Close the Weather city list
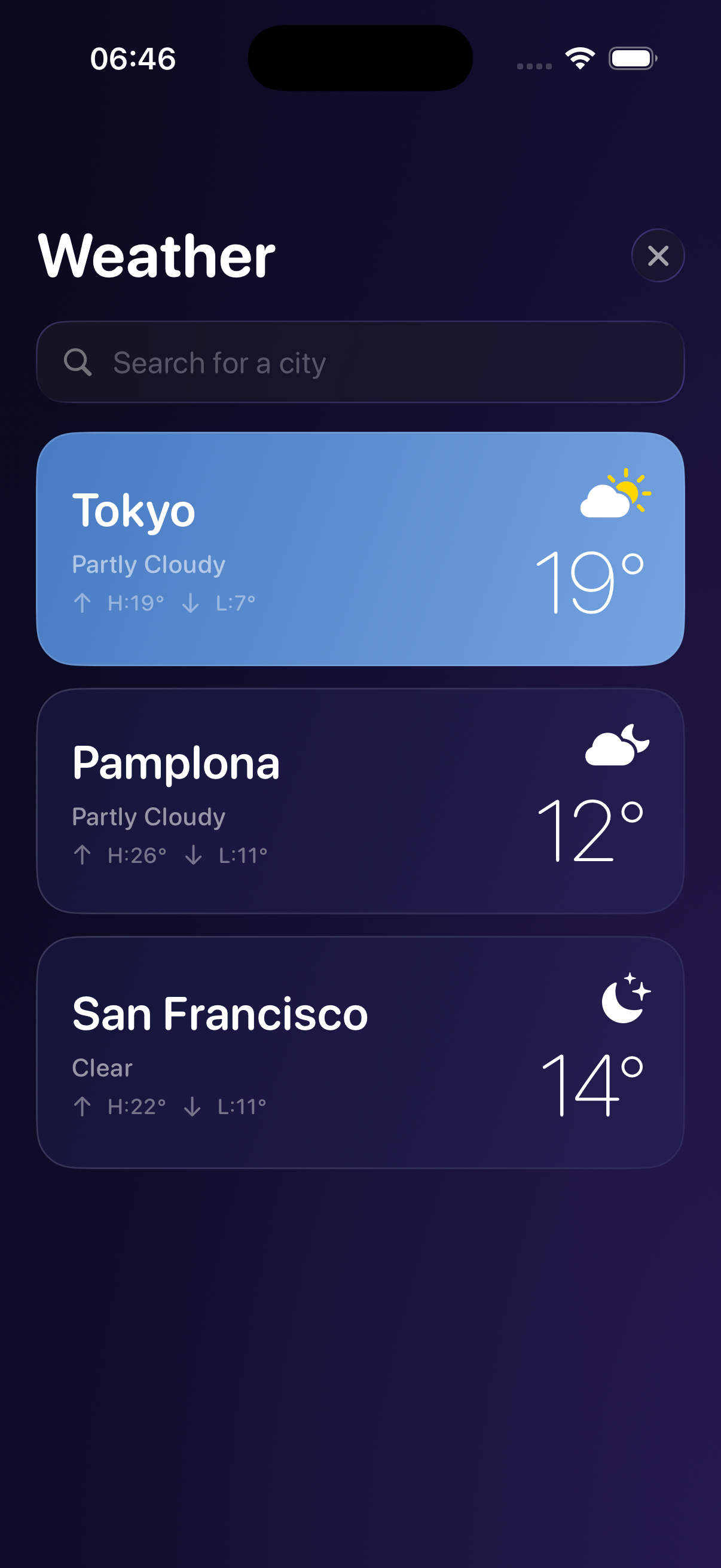 pyautogui.click(x=657, y=256)
